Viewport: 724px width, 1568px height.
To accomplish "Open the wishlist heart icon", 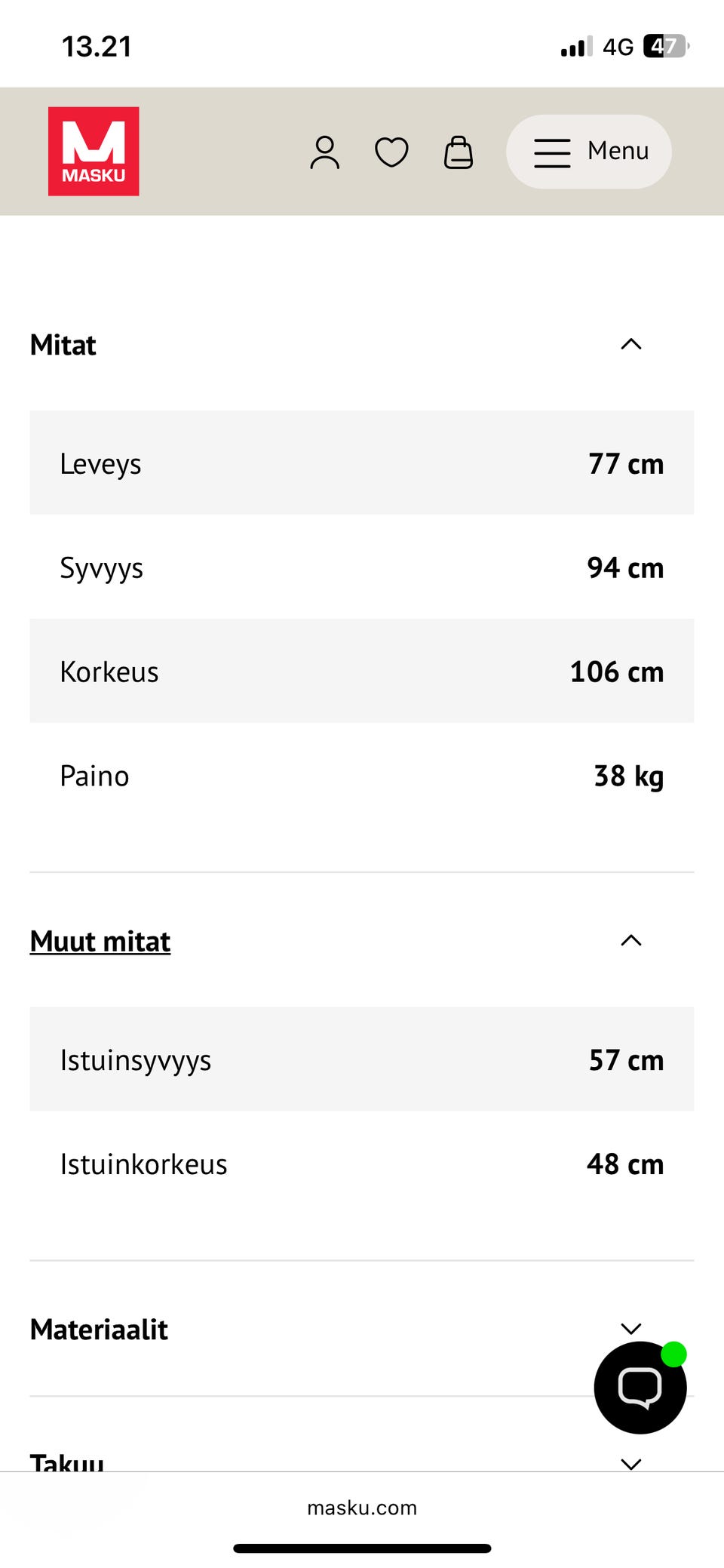I will [391, 152].
